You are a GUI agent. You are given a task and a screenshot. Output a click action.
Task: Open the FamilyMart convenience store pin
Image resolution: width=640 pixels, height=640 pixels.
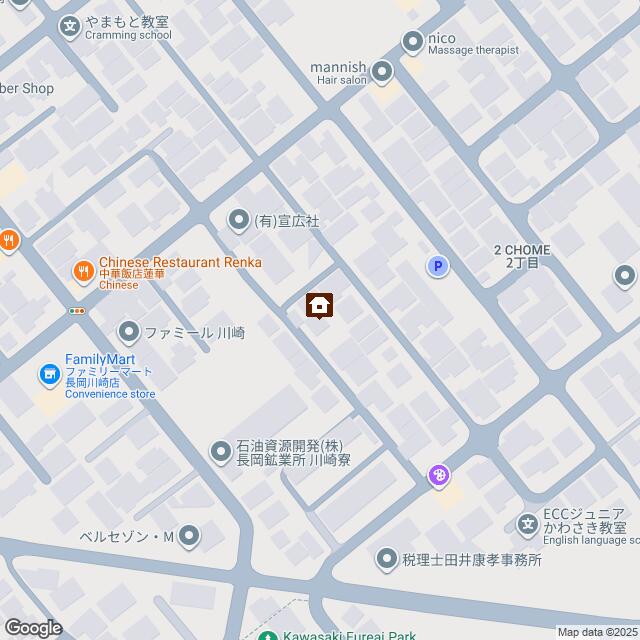coord(48,375)
